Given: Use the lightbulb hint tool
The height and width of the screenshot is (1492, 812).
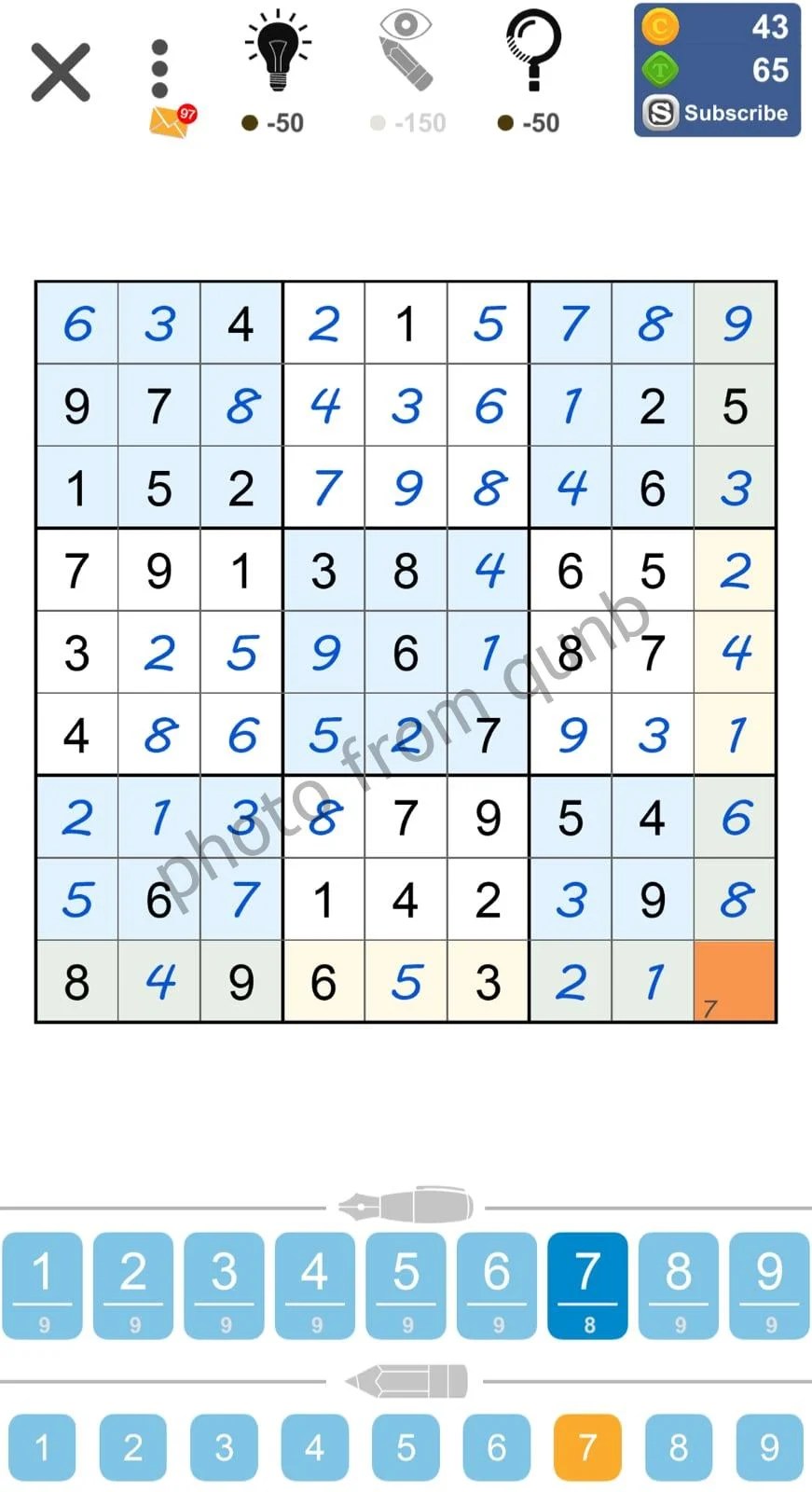Looking at the screenshot, I should 276,56.
